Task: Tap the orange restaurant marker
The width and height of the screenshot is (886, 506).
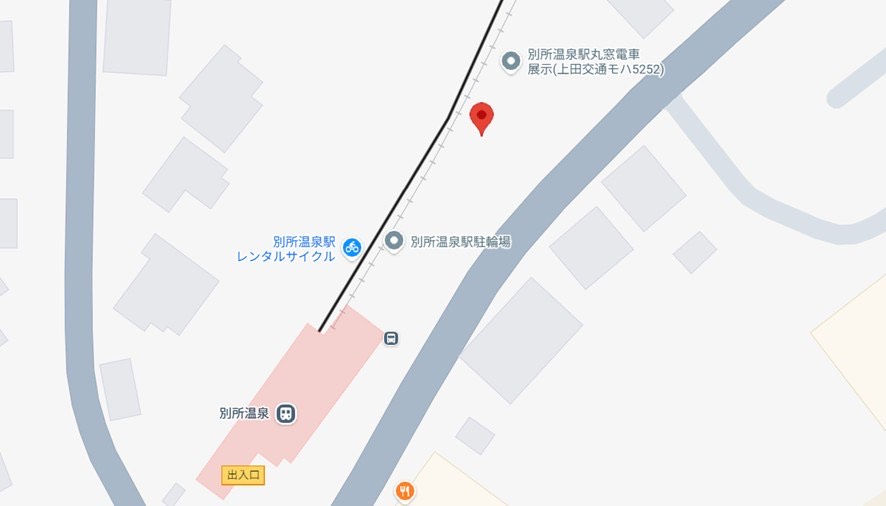Action: pos(404,491)
